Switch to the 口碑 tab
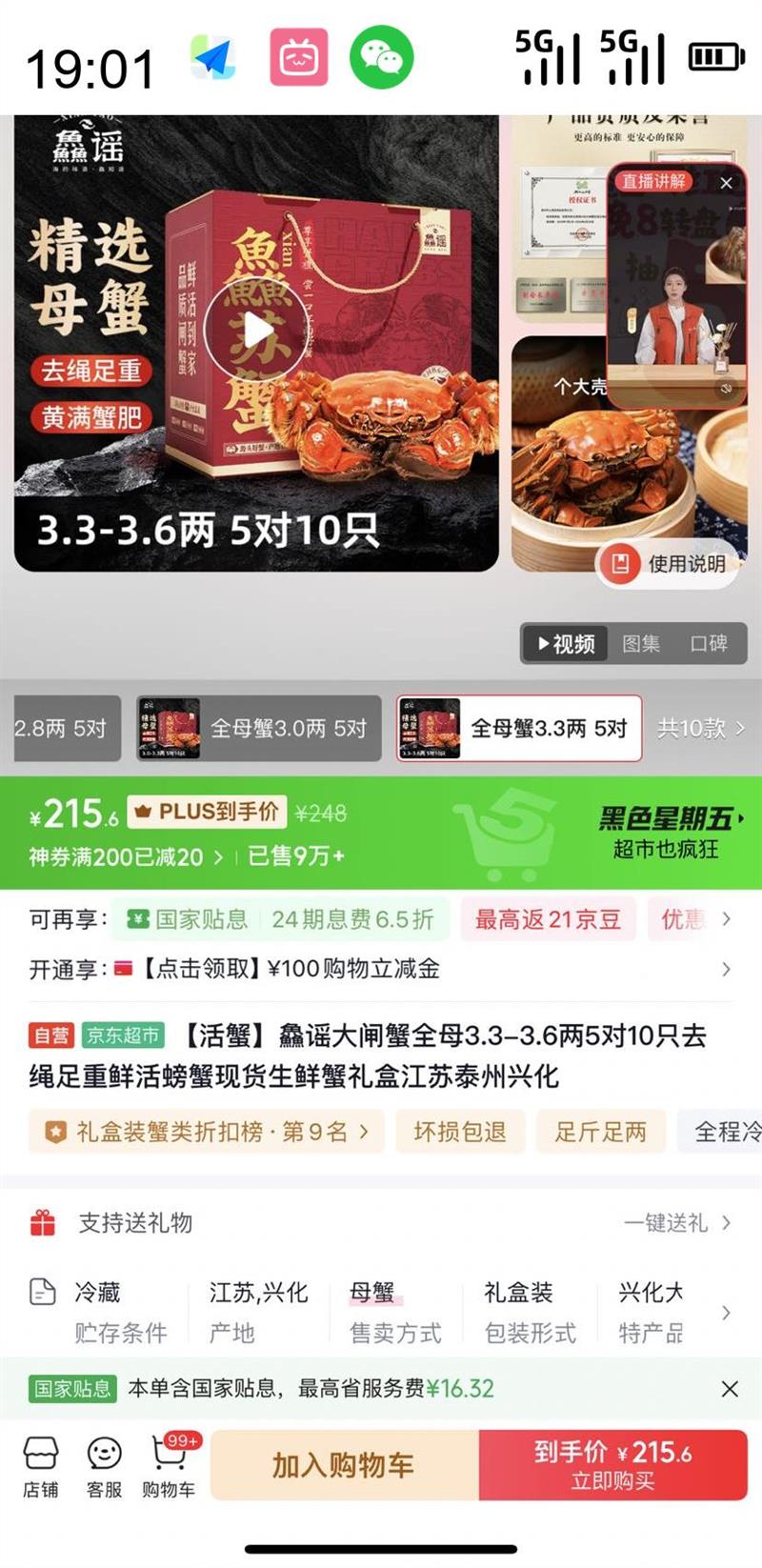This screenshot has height=1568, width=762. coord(708,644)
